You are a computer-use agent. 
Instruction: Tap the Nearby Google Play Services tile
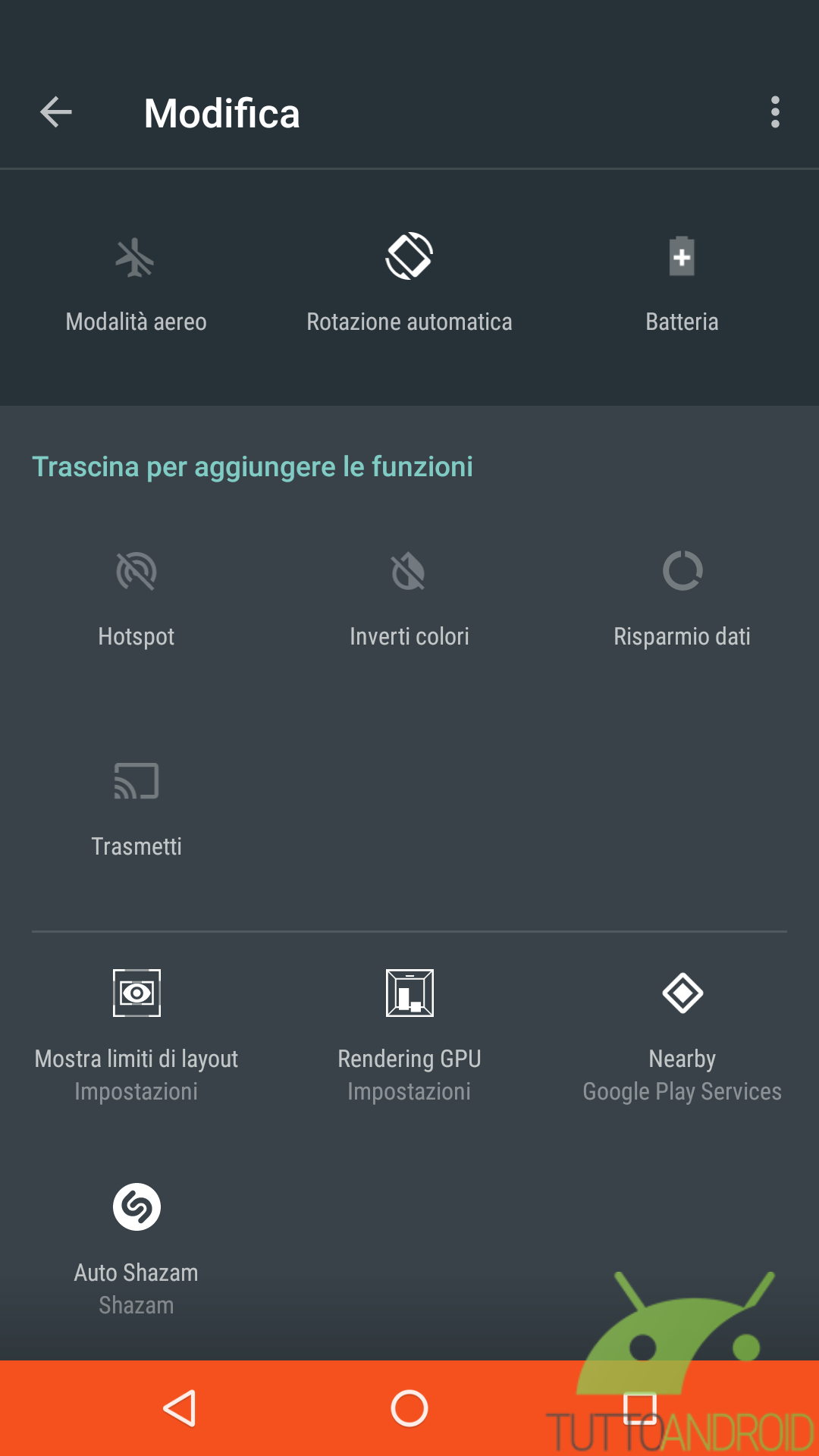(x=682, y=1036)
